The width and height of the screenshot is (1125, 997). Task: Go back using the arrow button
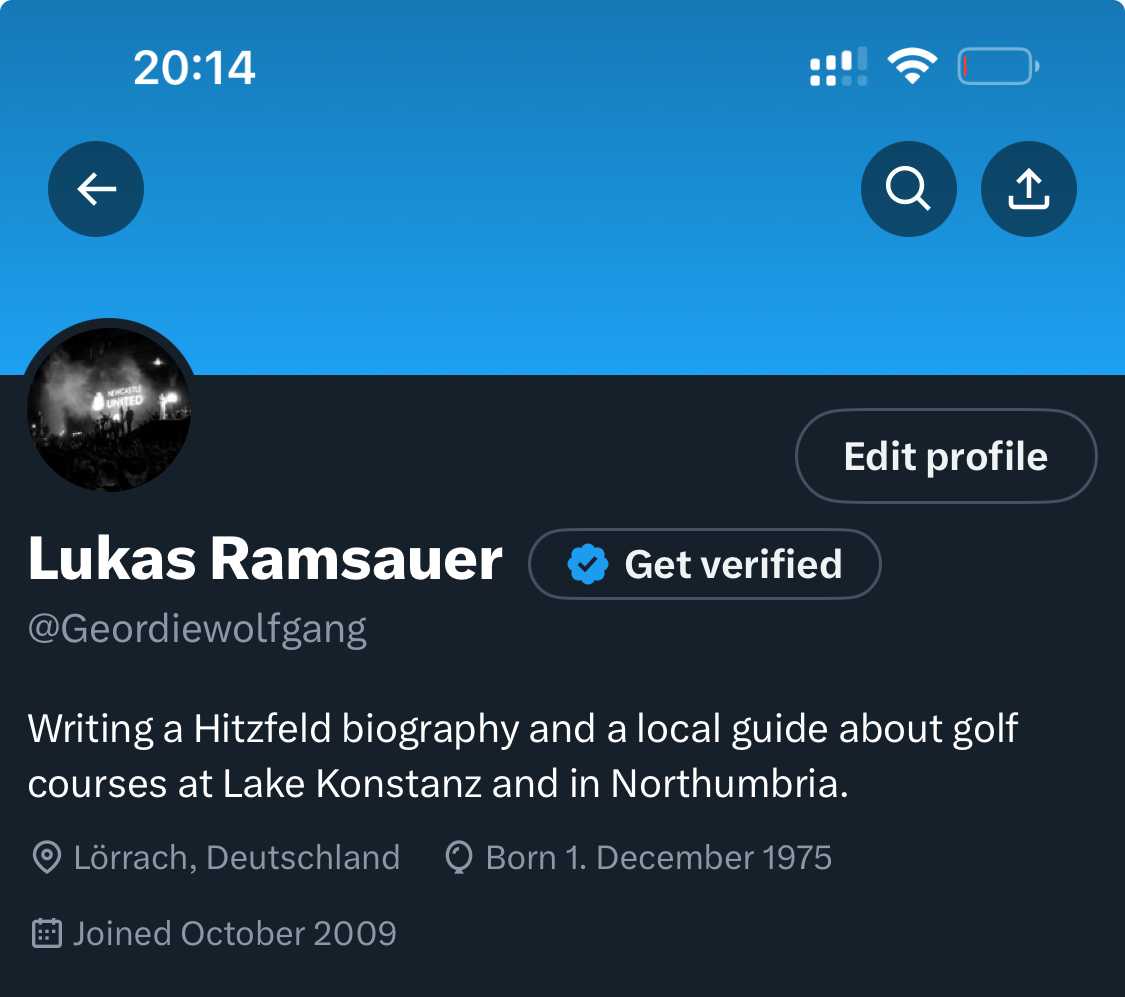coord(96,189)
